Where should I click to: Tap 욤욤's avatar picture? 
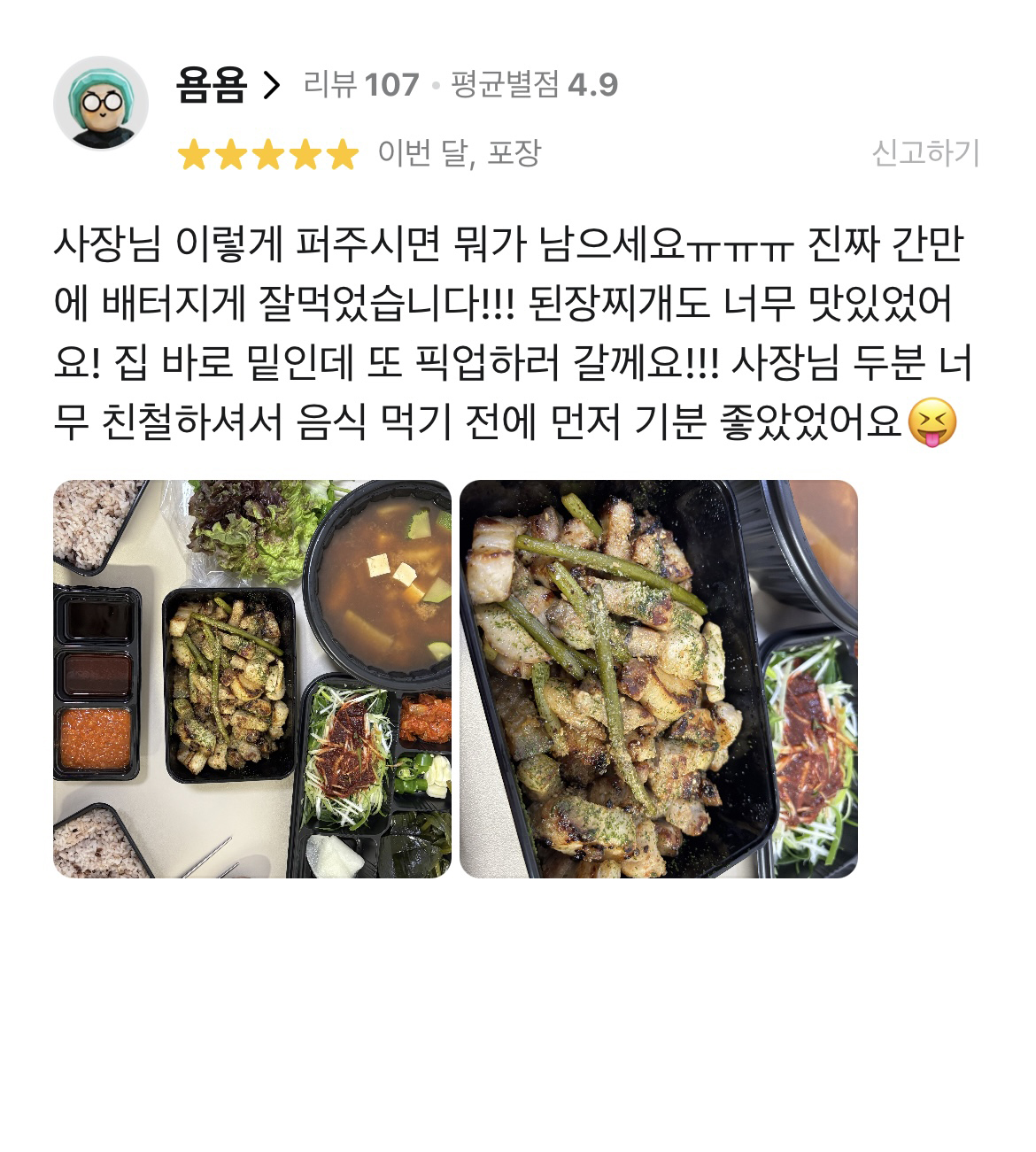101,104
